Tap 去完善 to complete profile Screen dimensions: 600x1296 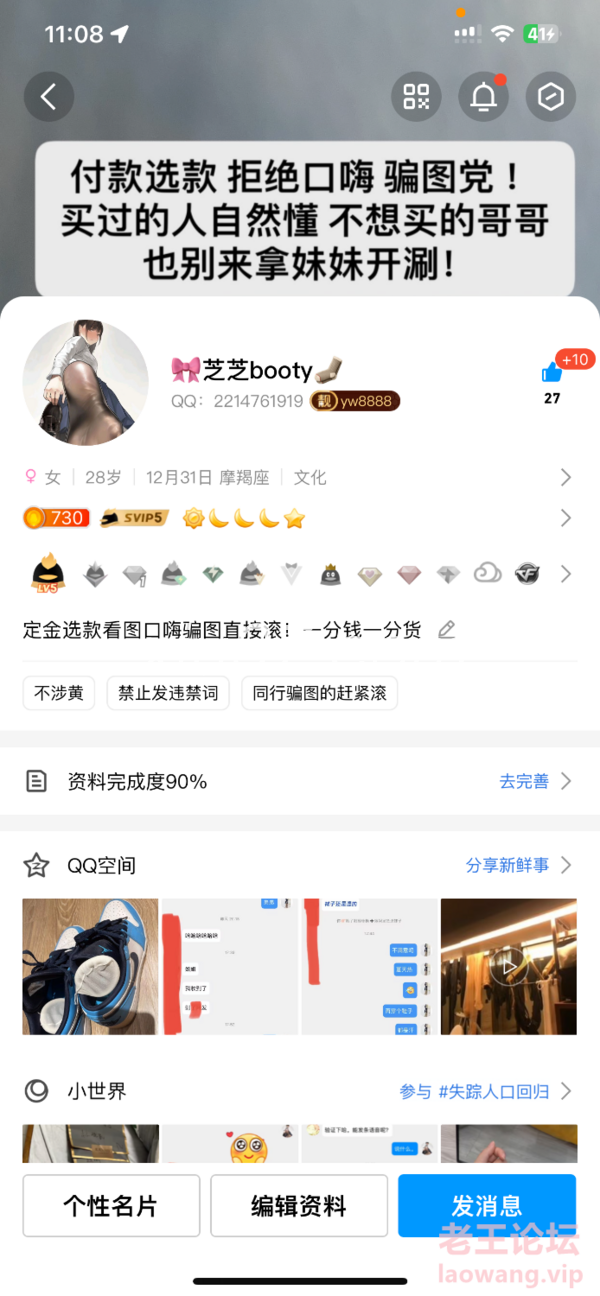click(x=535, y=781)
